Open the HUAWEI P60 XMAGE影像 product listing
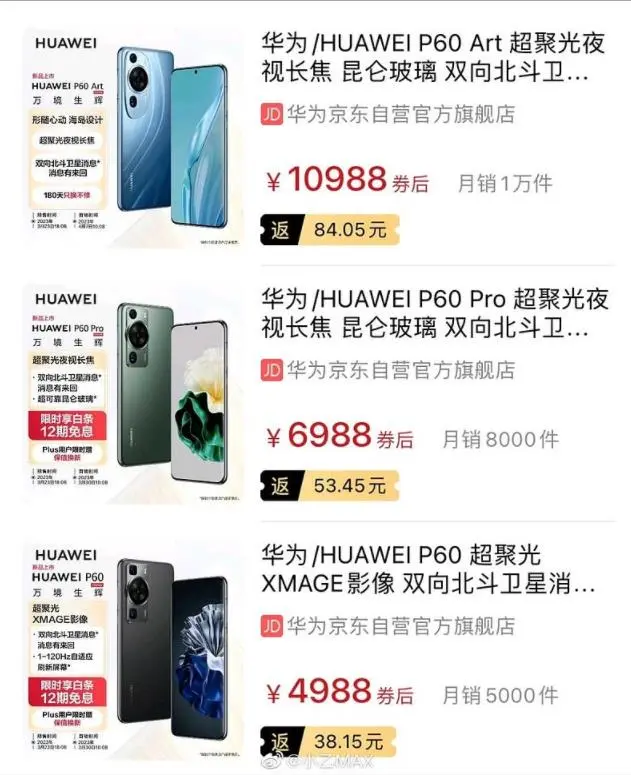Image resolution: width=631 pixels, height=775 pixels. coord(430,568)
